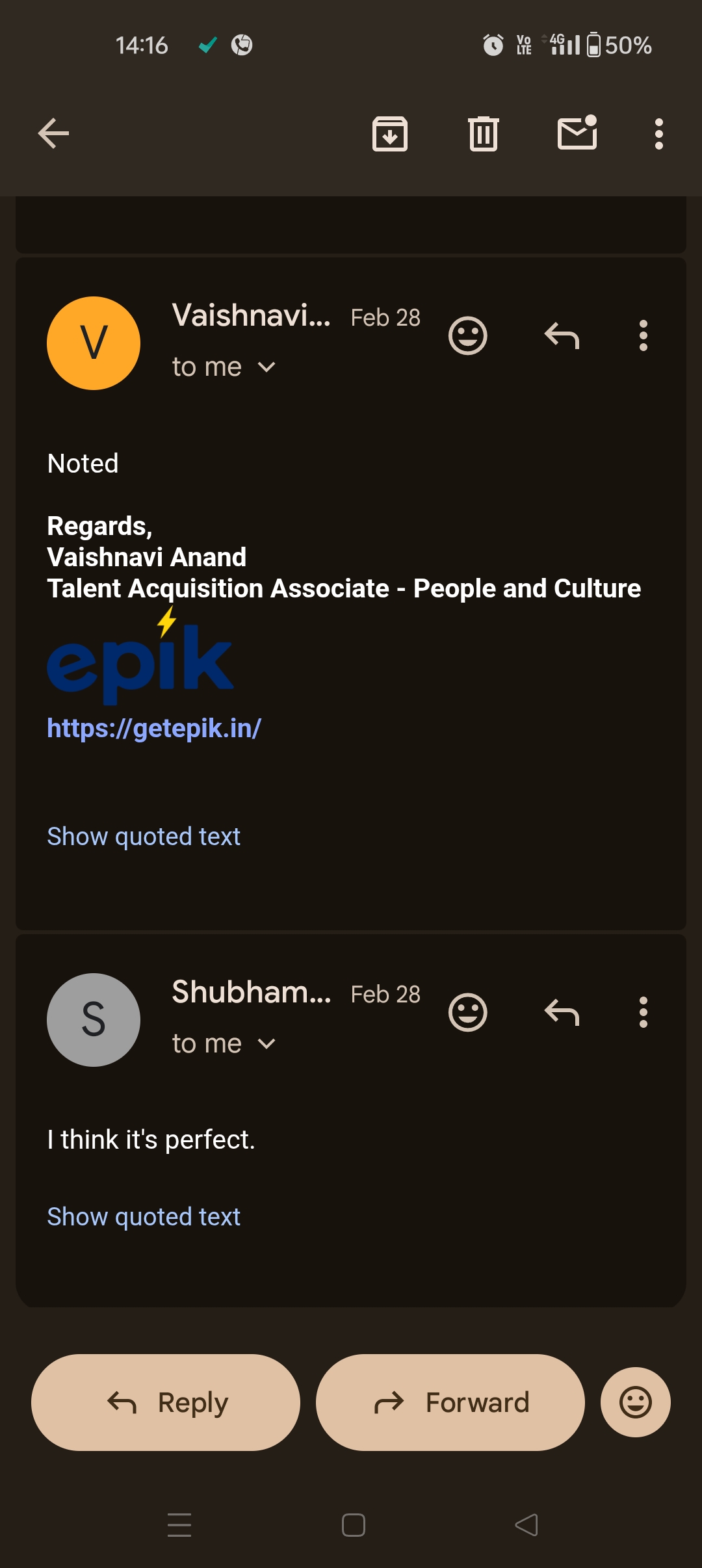Show quoted text in Shubham's email
702x1568 pixels.
point(144,1217)
